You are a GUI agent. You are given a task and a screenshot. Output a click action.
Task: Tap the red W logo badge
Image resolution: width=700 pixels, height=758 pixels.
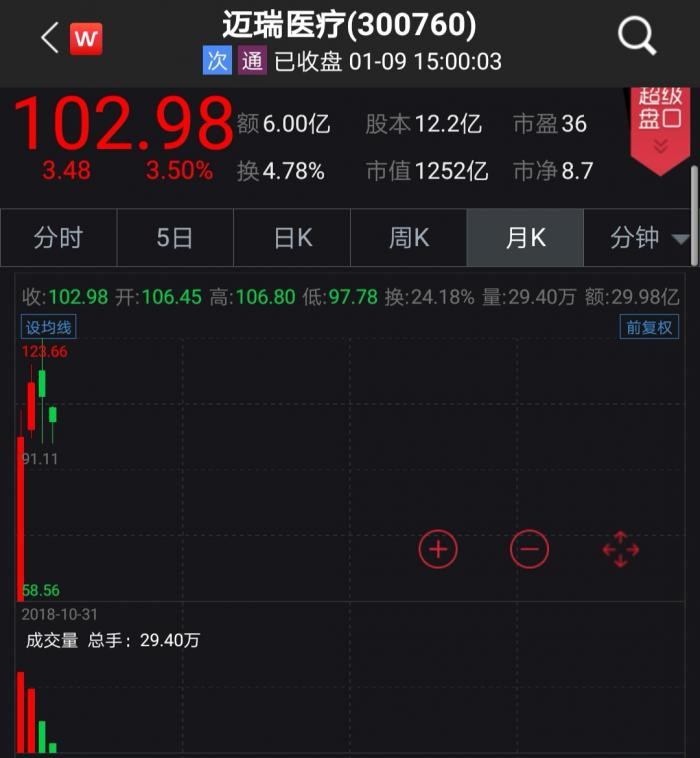click(86, 38)
